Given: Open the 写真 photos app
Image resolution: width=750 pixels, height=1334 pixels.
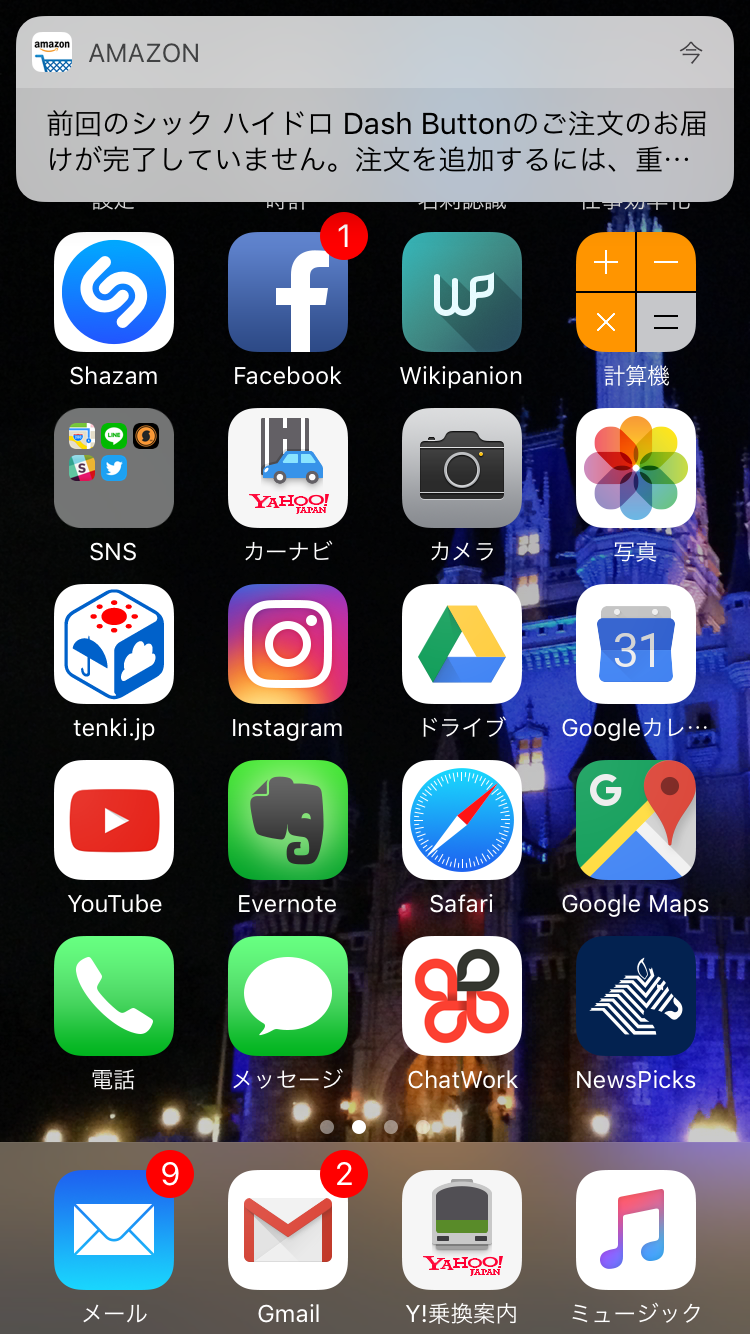Looking at the screenshot, I should 636,468.
